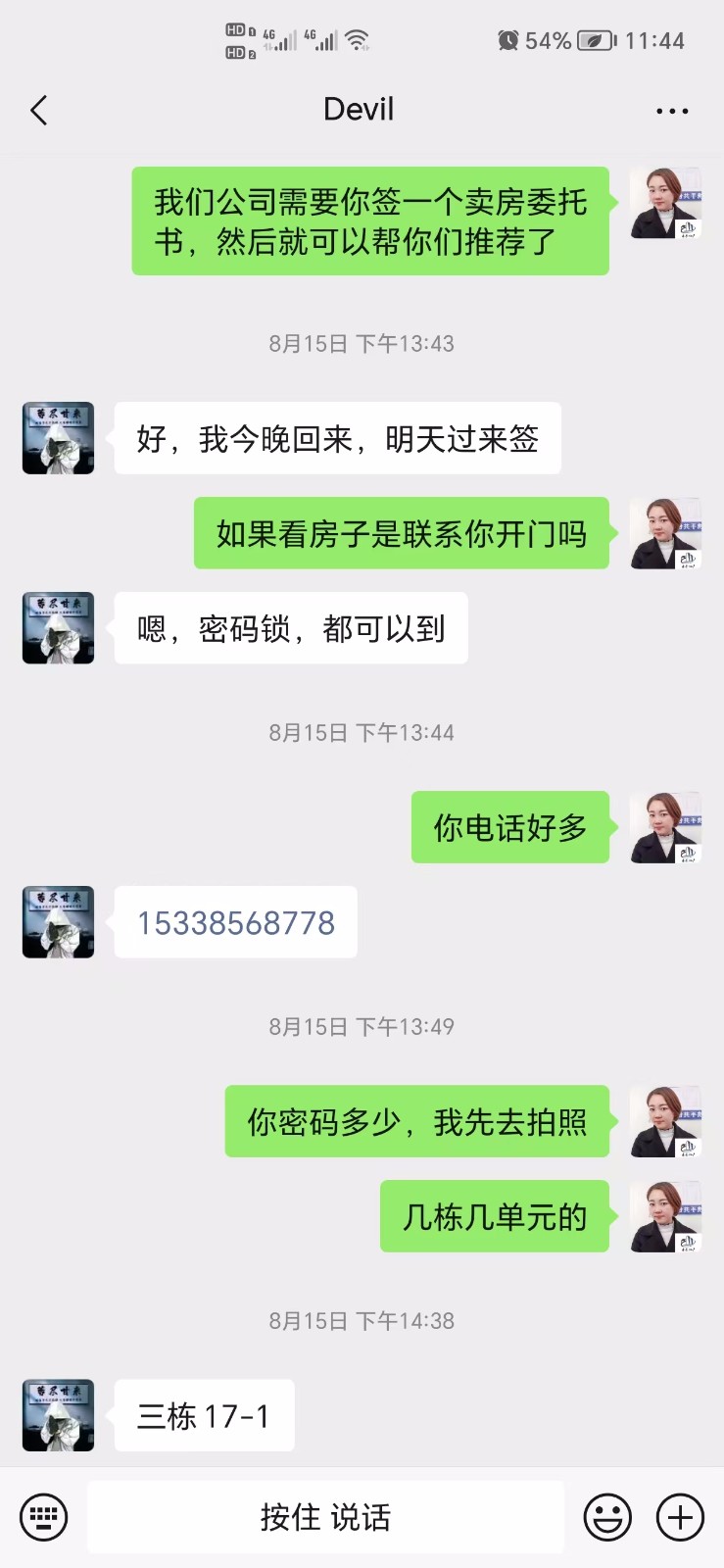This screenshot has height=1568, width=724.
Task: Go back to the chat list
Action: click(x=39, y=110)
